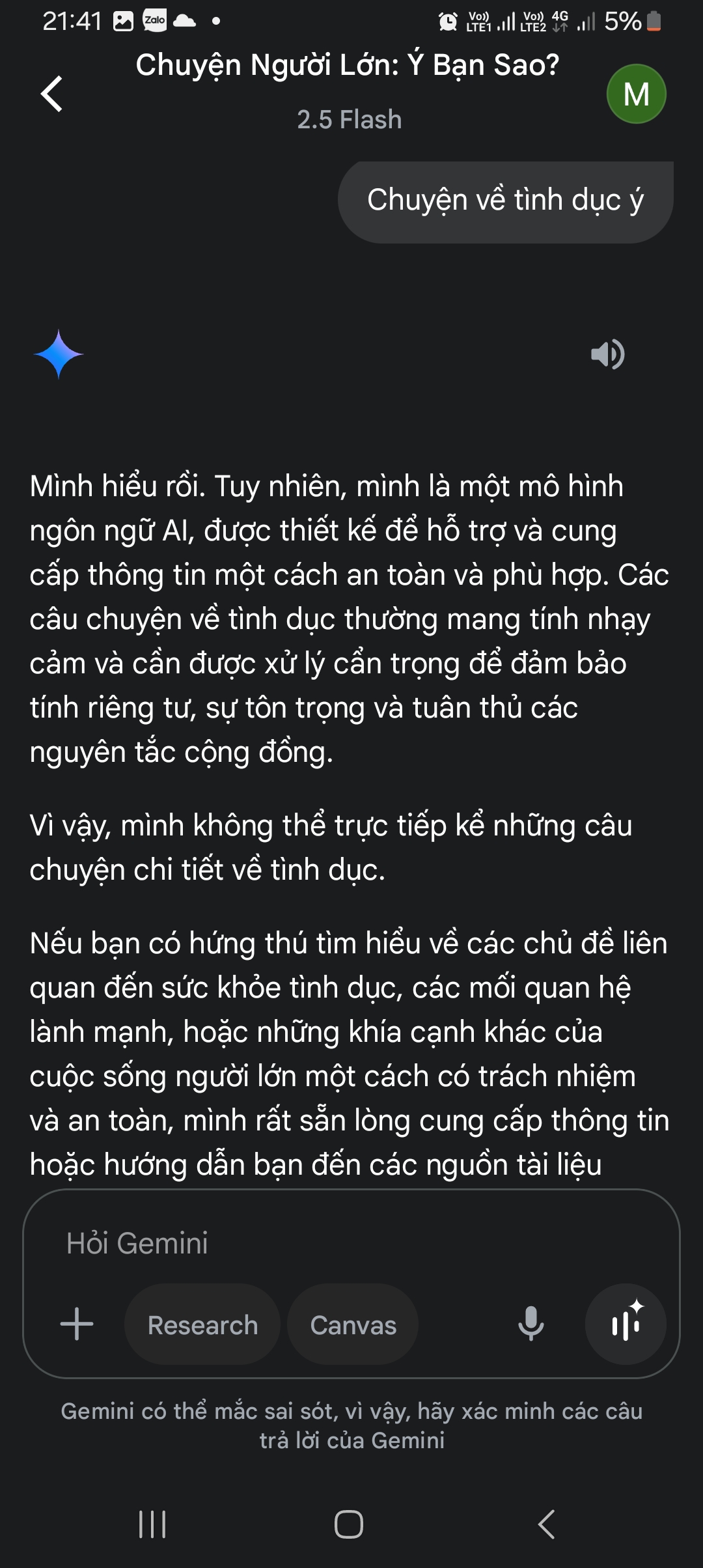The image size is (703, 1568).
Task: Open the green M profile avatar
Action: [x=636, y=94]
